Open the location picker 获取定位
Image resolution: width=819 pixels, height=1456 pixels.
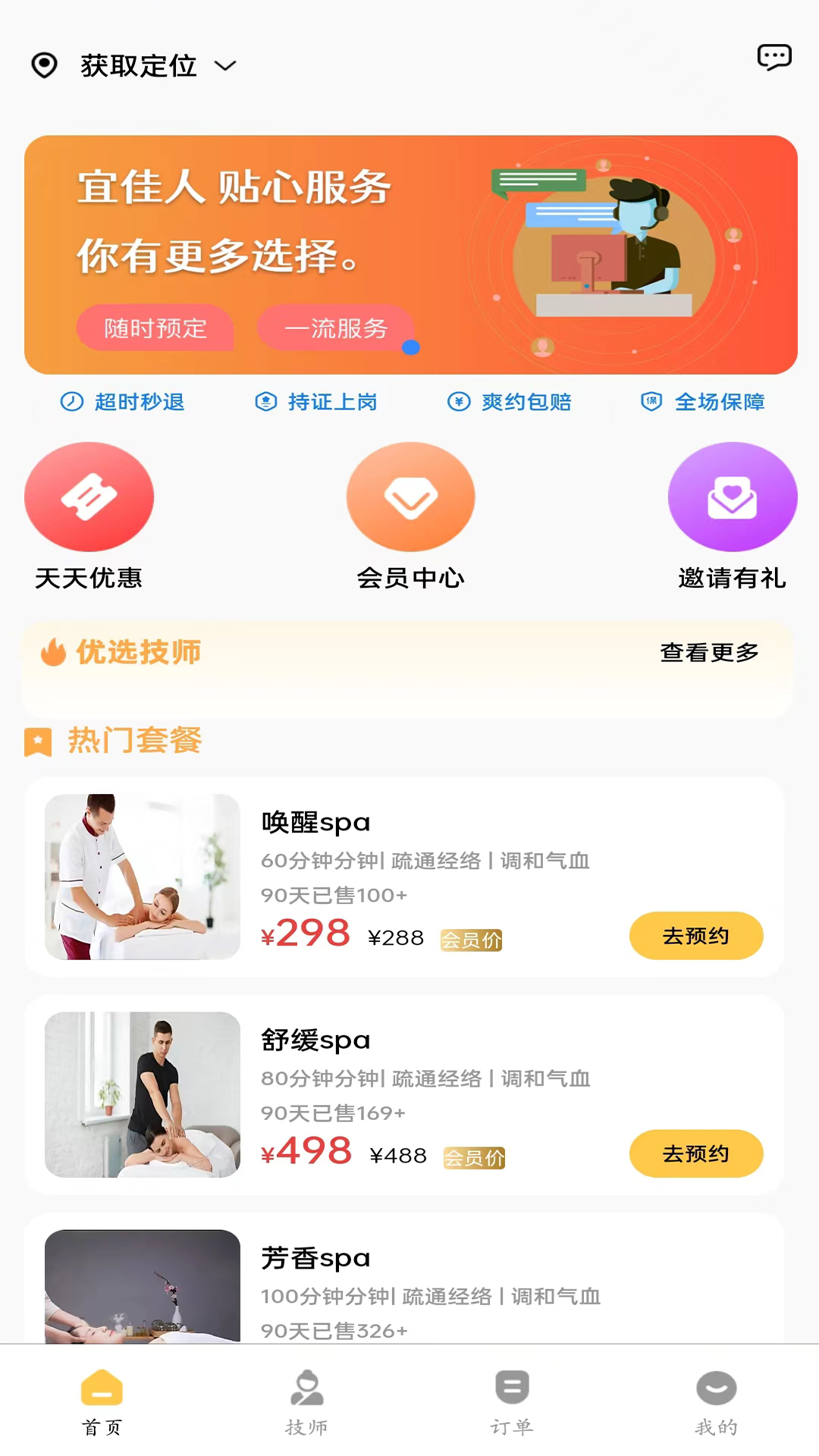tap(138, 66)
